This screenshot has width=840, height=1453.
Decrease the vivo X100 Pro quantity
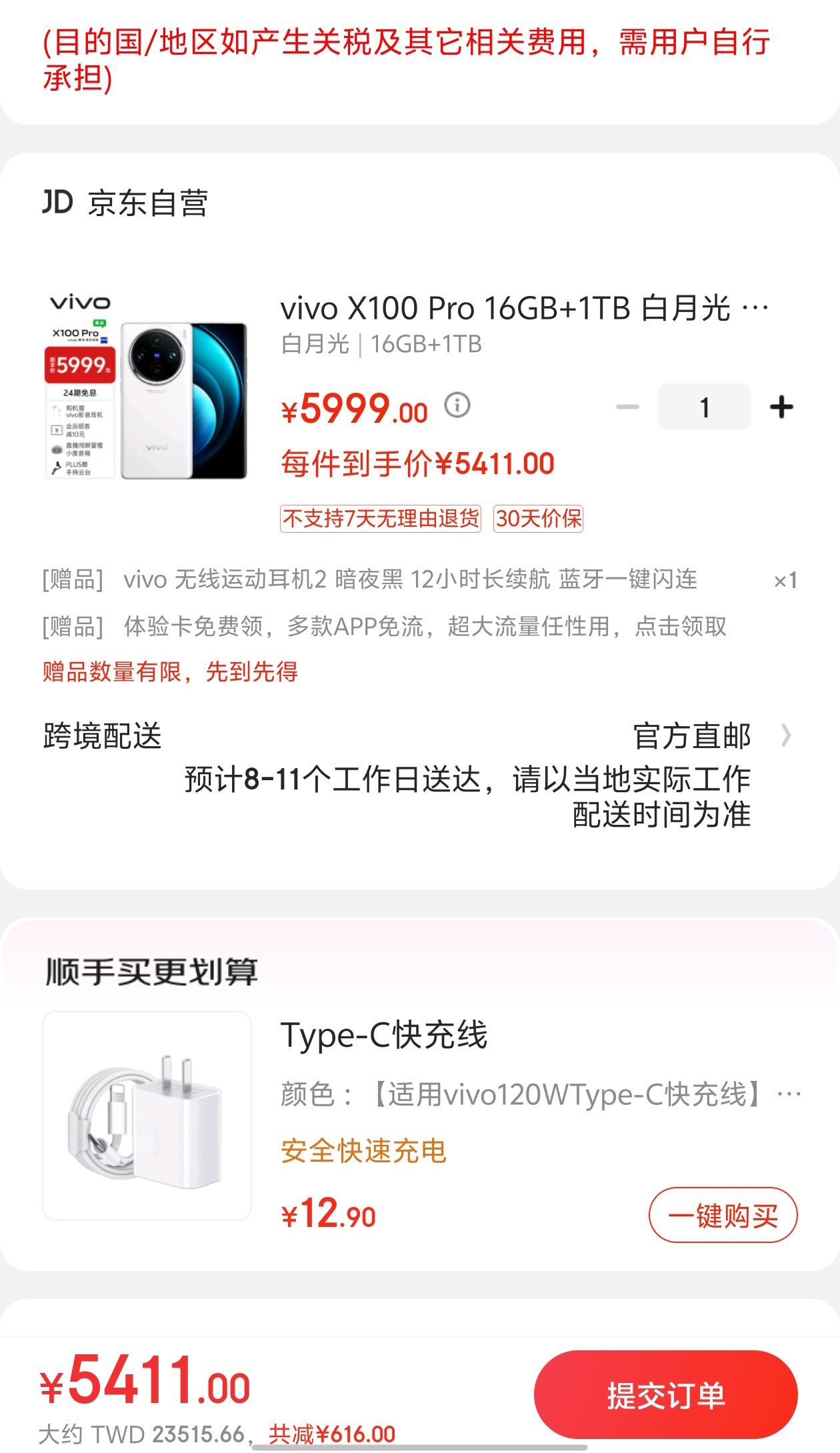pos(627,407)
